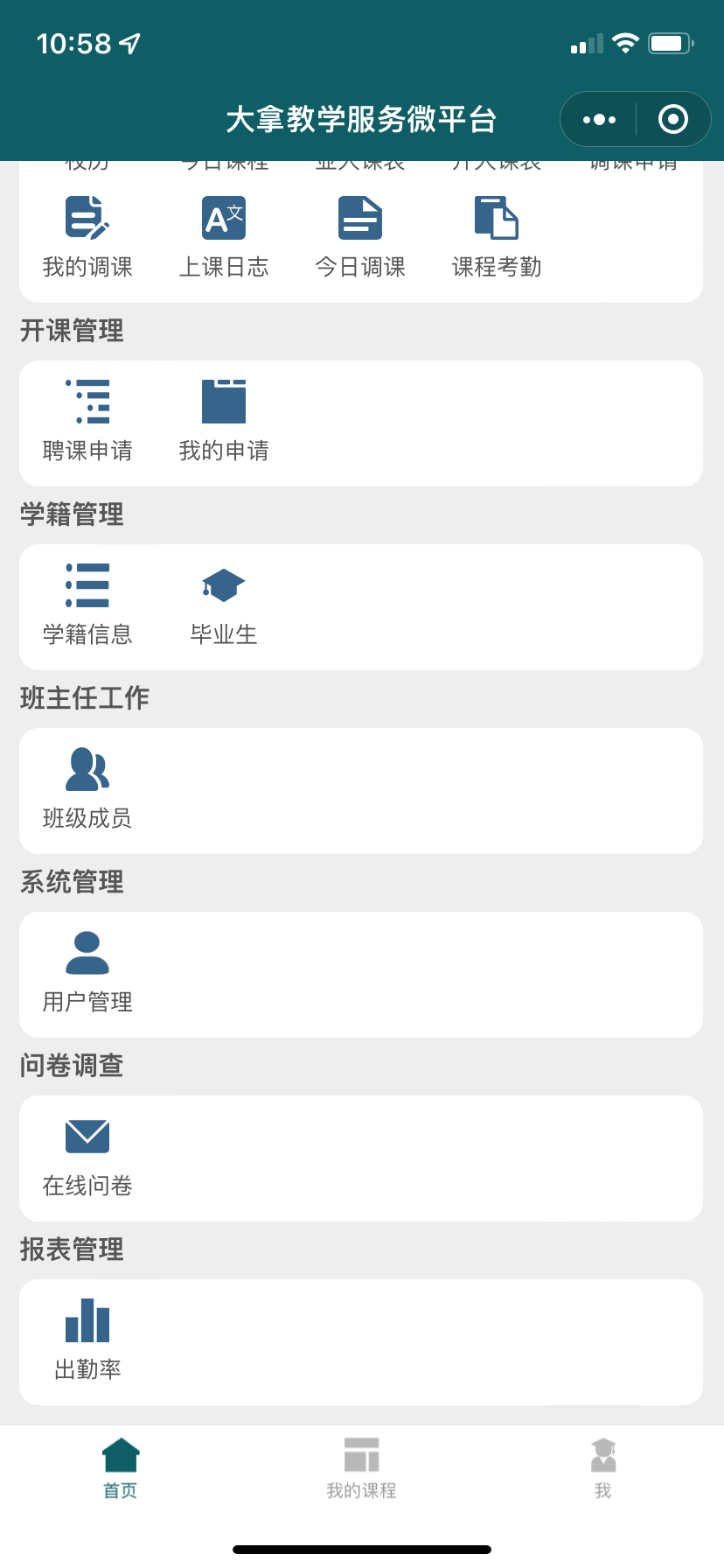Open 用户管理 user management
Screen dimensions: 724x1568
(x=87, y=971)
